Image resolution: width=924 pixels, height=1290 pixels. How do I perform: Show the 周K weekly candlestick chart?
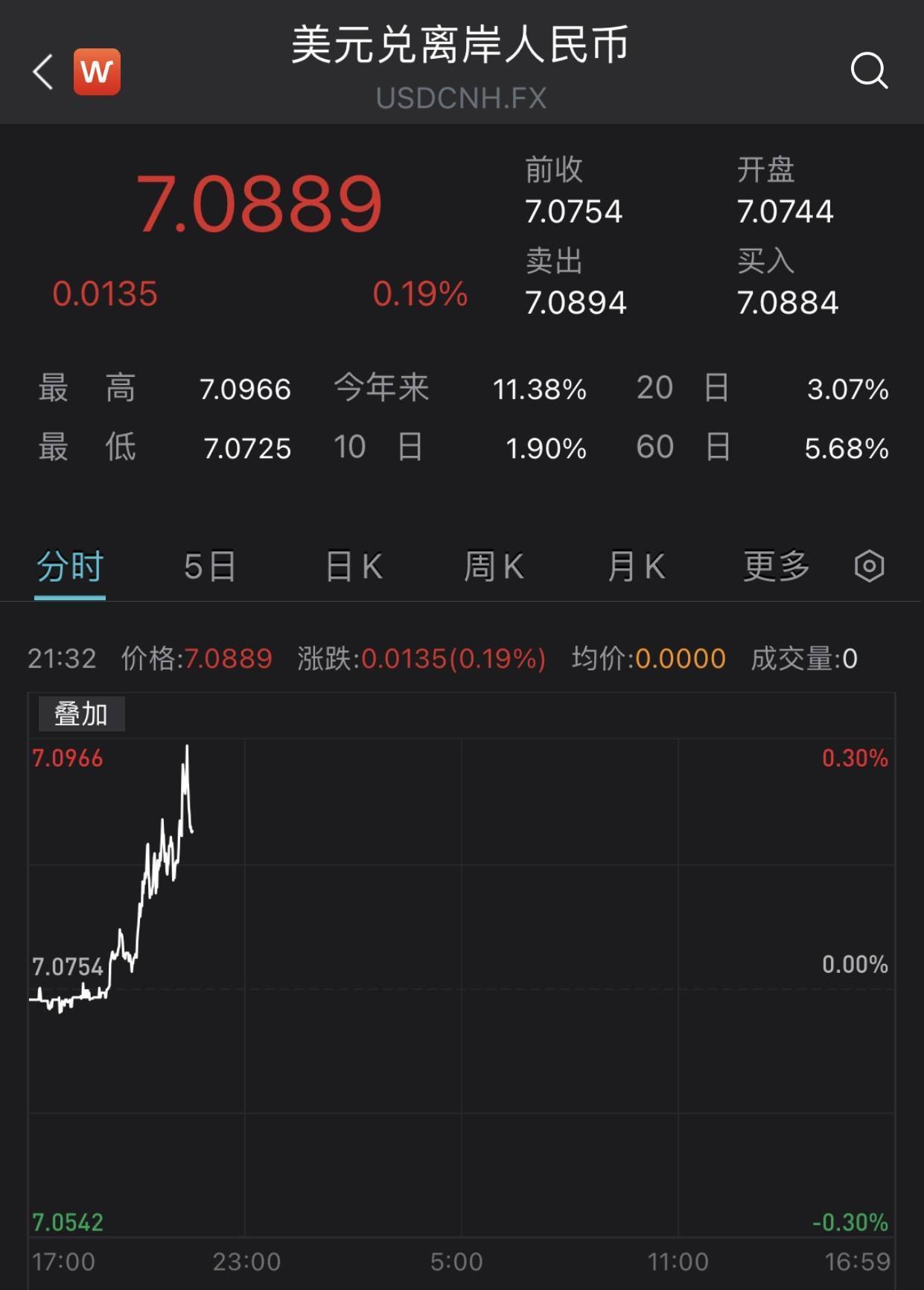click(x=494, y=567)
